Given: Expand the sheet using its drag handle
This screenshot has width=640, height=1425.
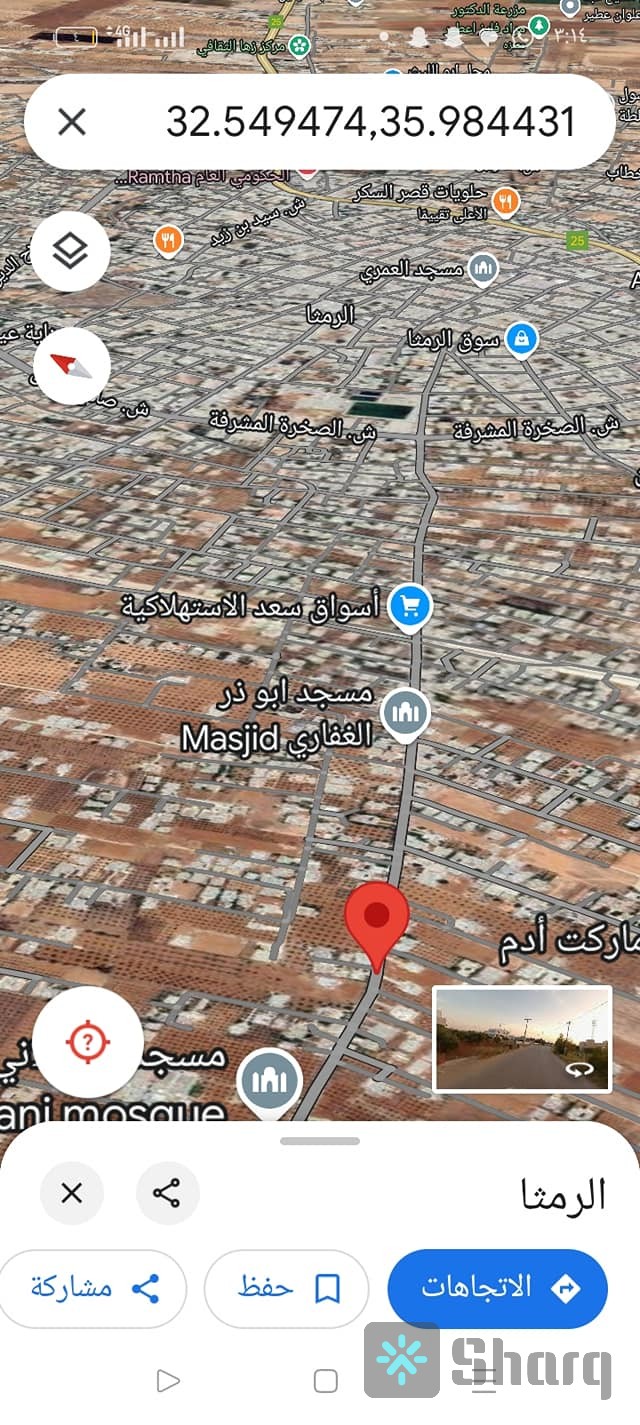Looking at the screenshot, I should pos(320,1141).
